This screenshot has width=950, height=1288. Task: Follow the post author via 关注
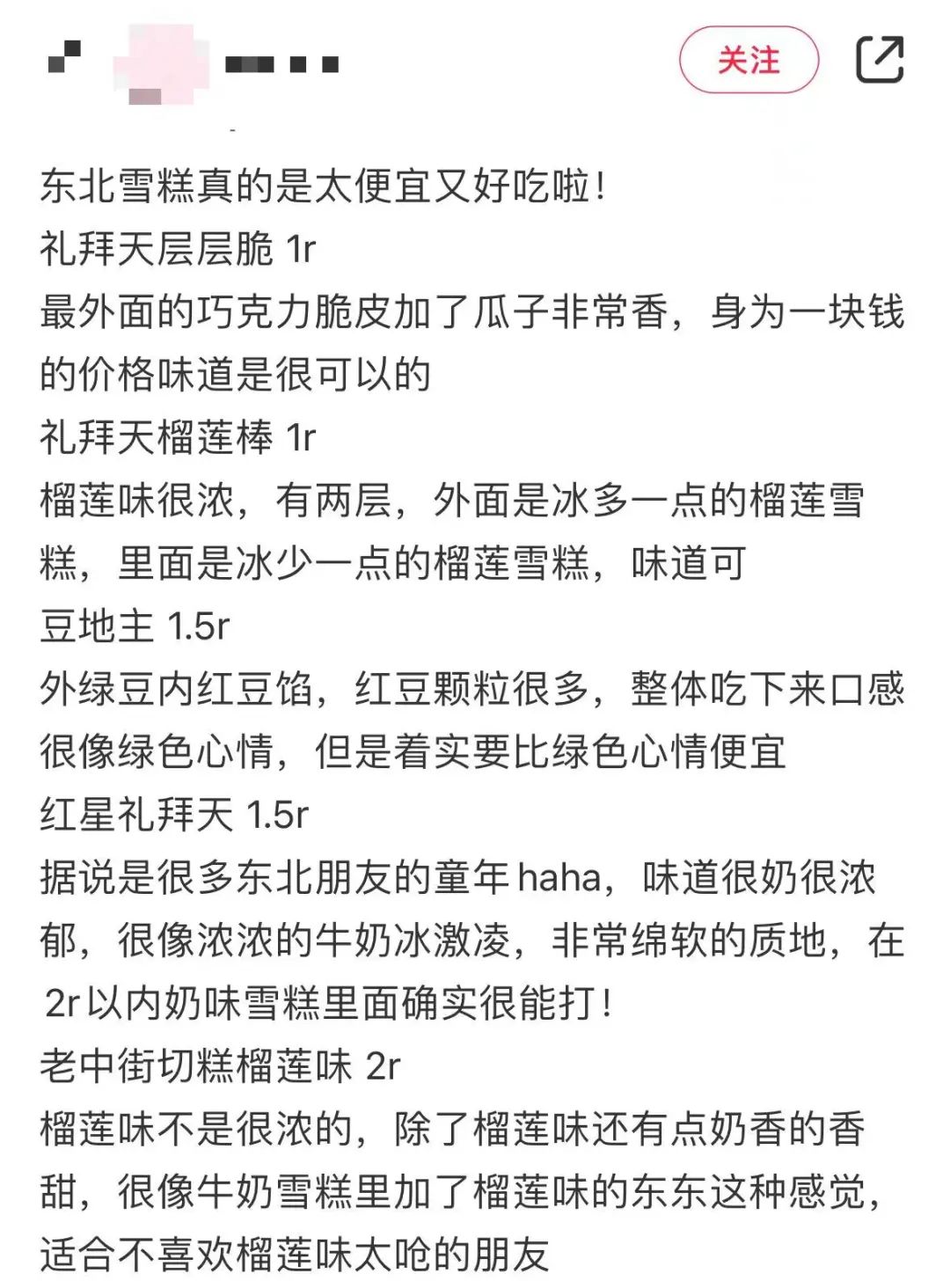click(749, 60)
